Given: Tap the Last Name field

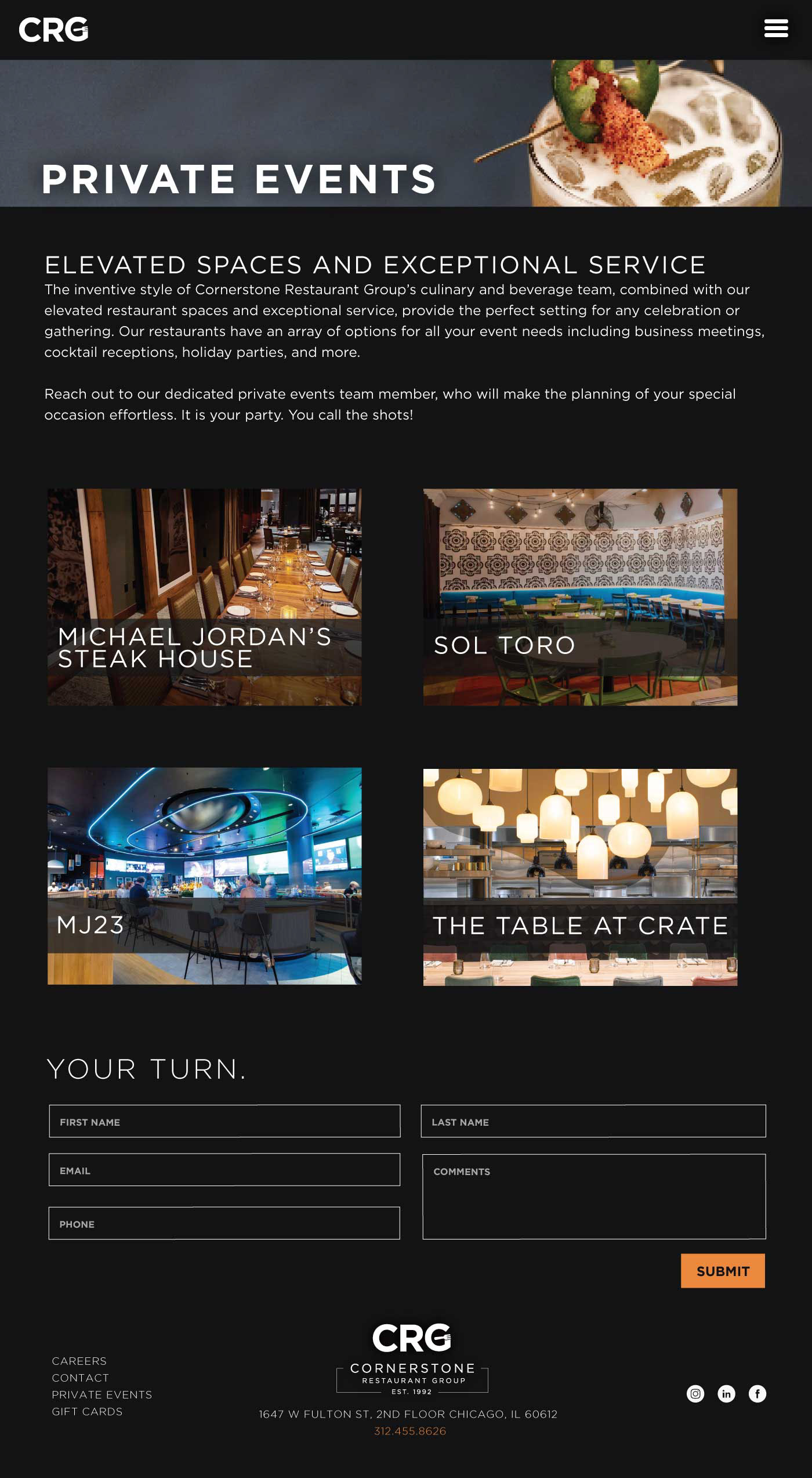Looking at the screenshot, I should tap(593, 1121).
